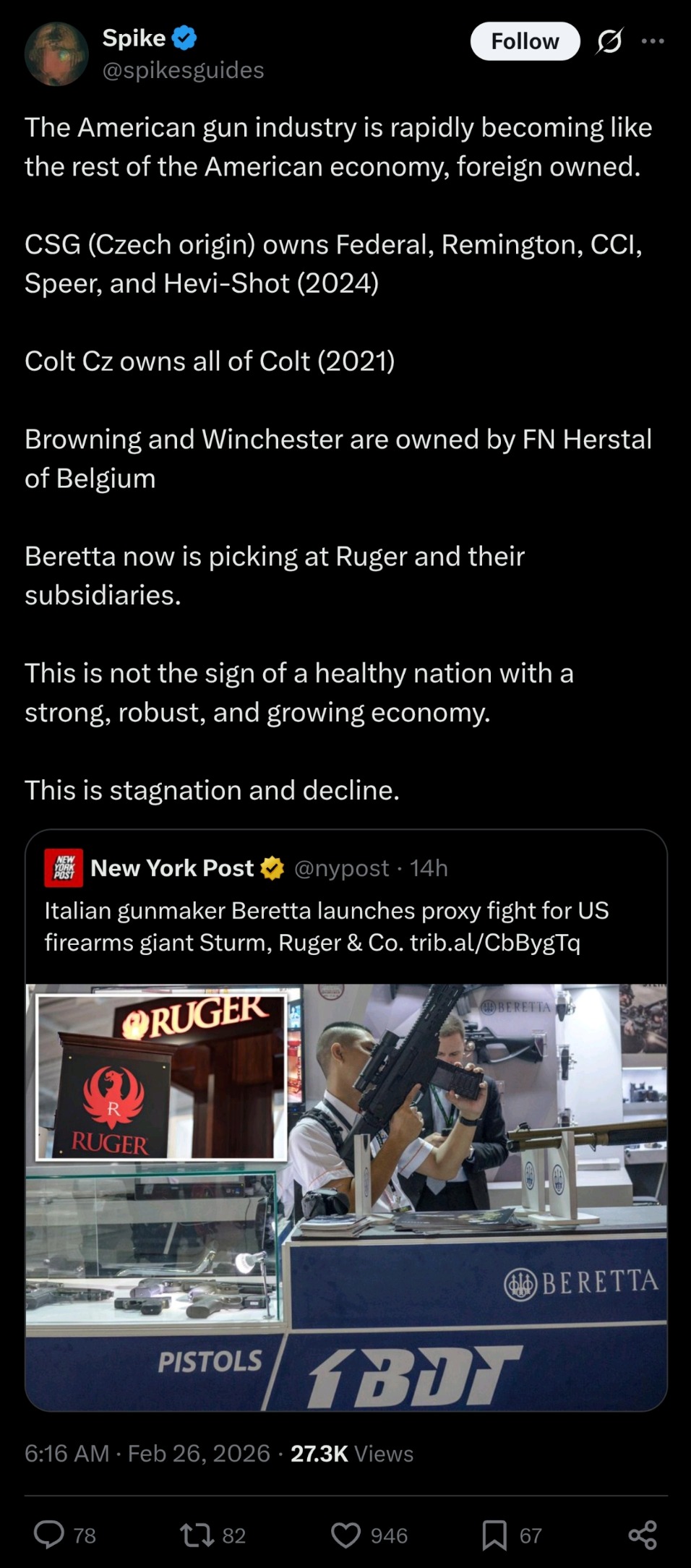
Task: View the Ruger and Beretta photo
Action: tap(345, 1196)
